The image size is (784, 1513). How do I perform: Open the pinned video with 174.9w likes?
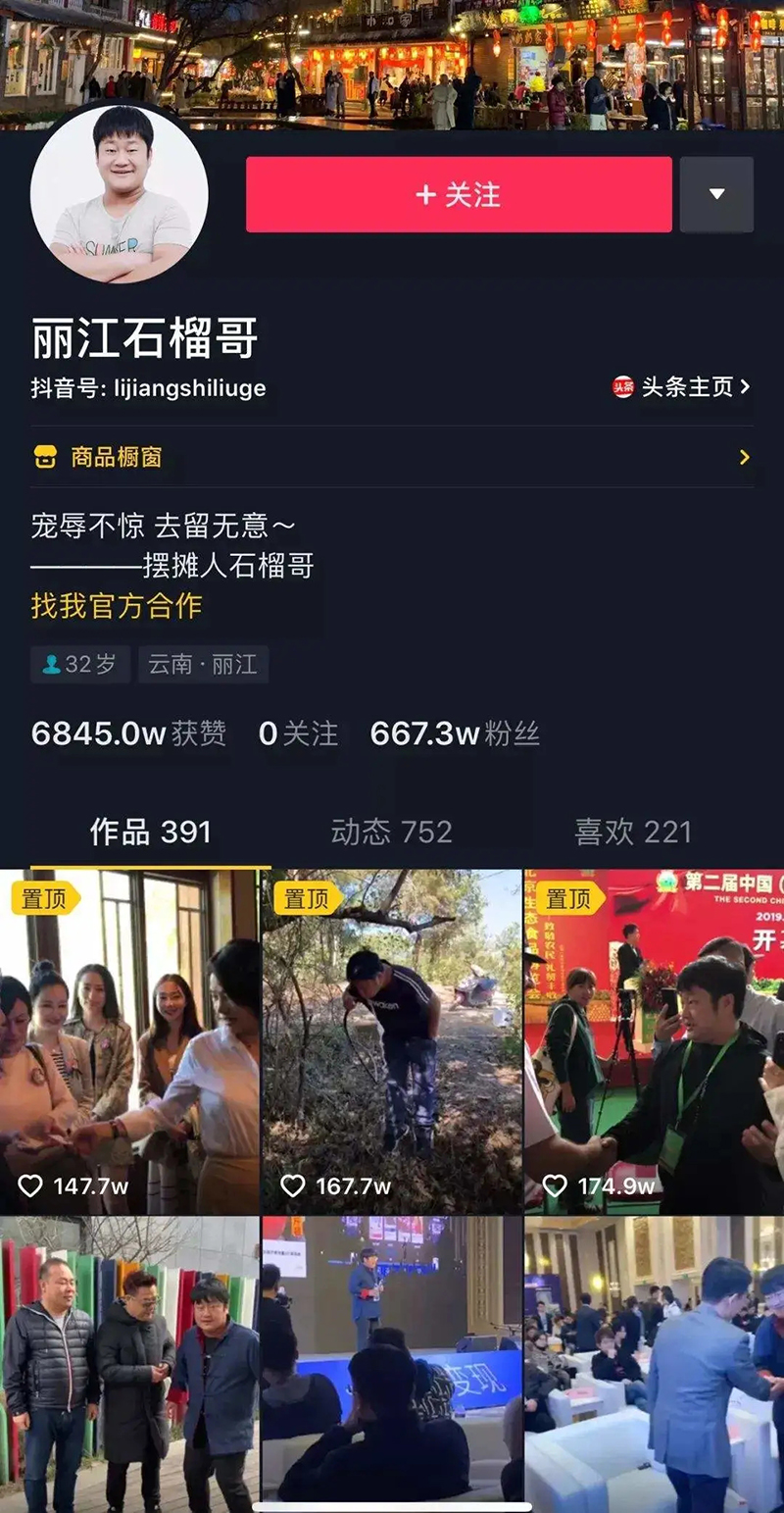click(654, 1039)
